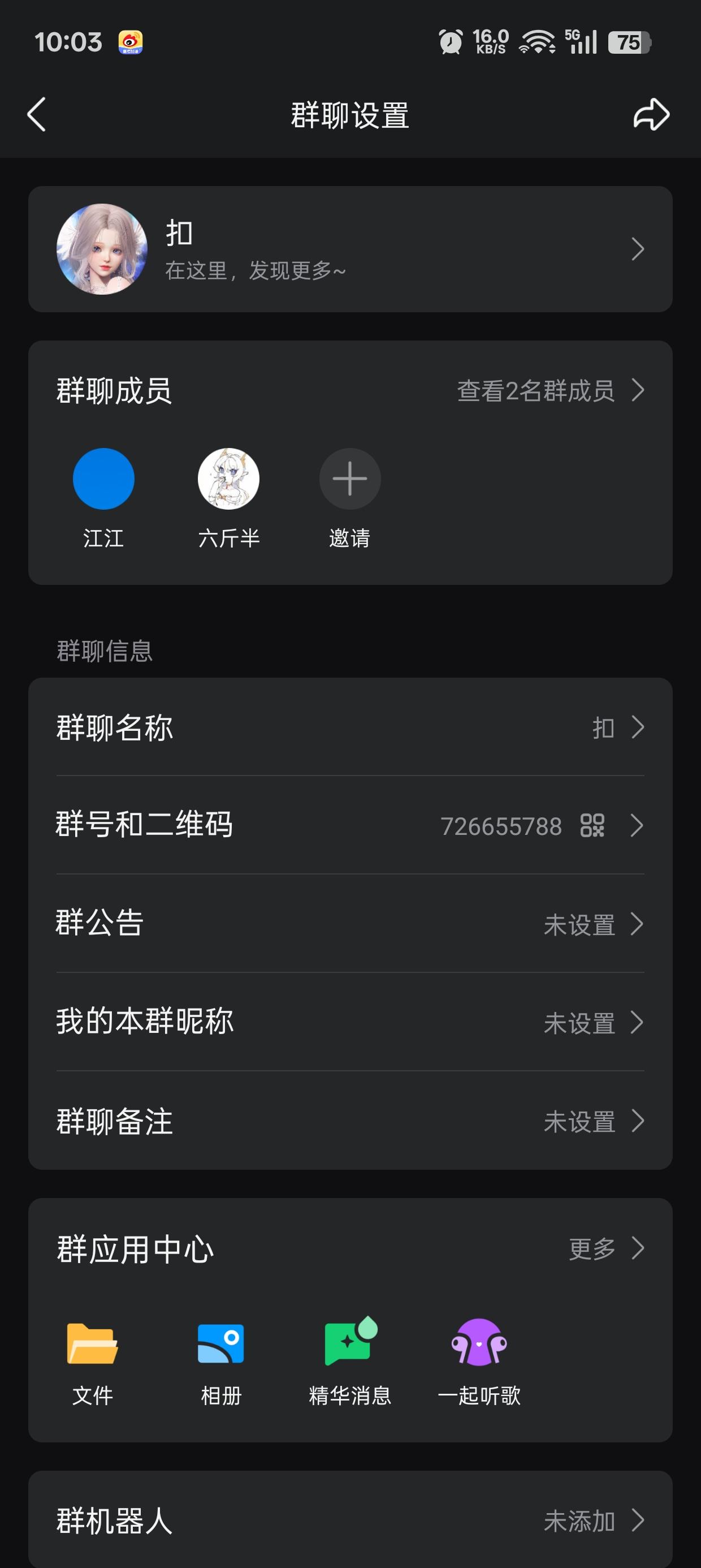This screenshot has height=1568, width=701.
Task: Open the 群聊名称 name setting
Action: click(350, 727)
